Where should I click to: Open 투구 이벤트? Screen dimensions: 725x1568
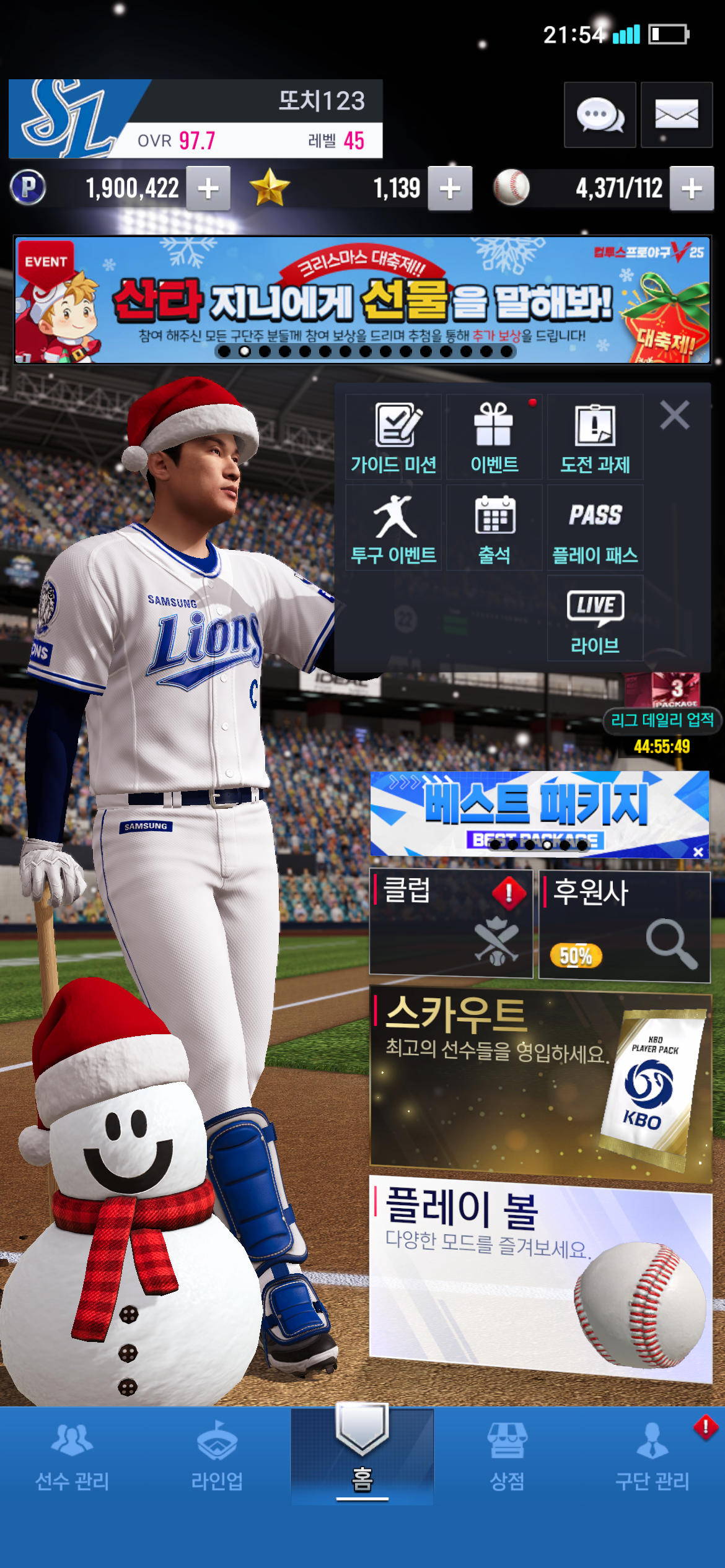pos(393,528)
